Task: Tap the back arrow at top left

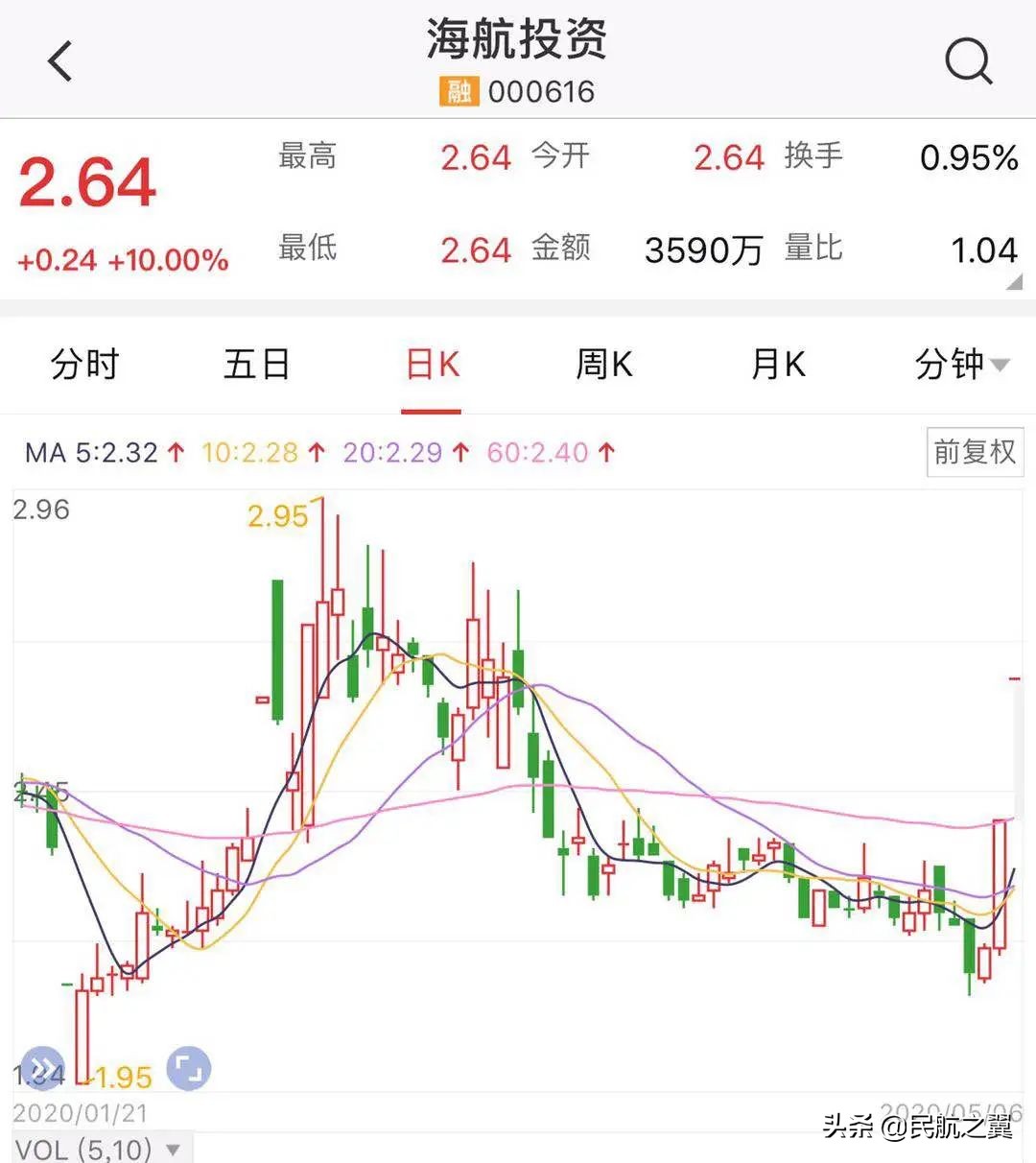Action: pos(59,59)
